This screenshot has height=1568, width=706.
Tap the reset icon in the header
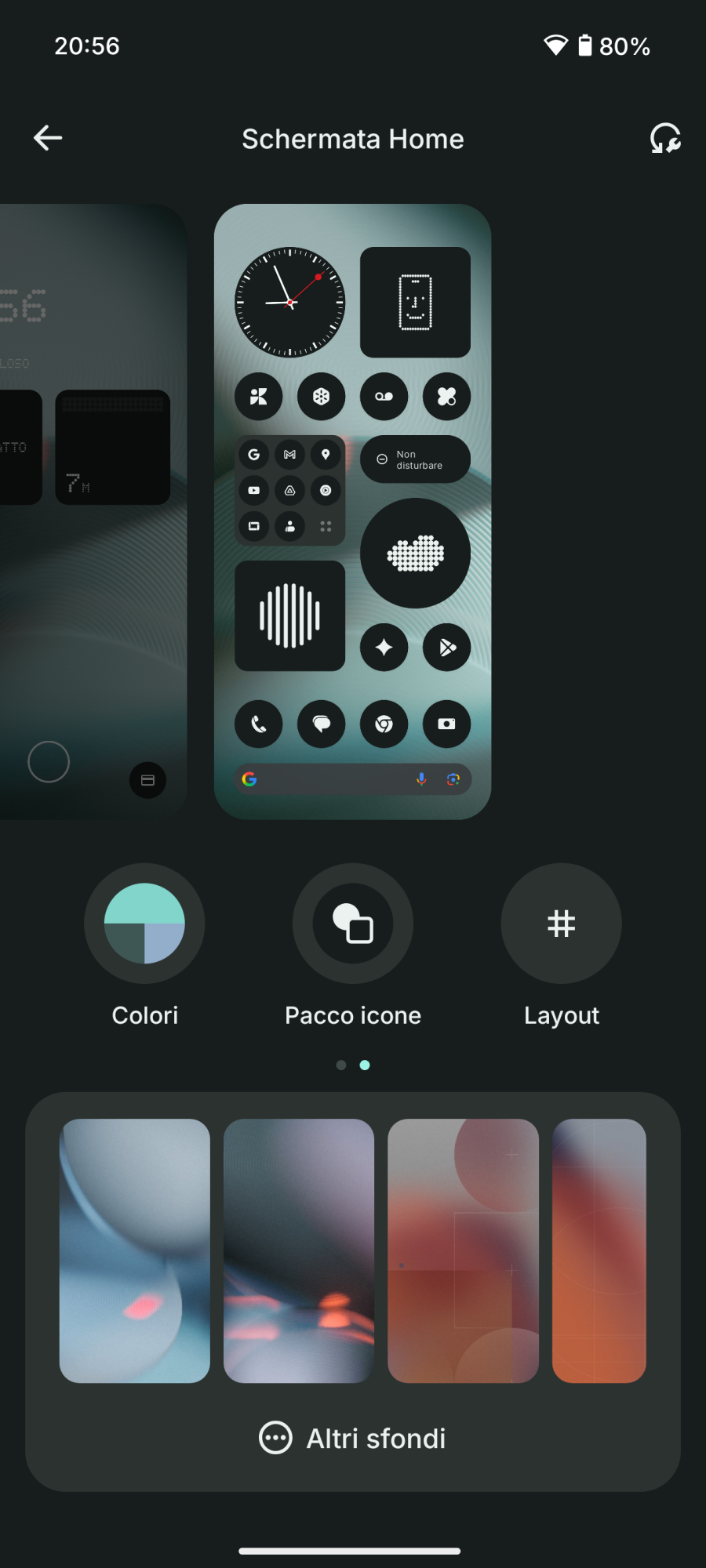pos(664,138)
